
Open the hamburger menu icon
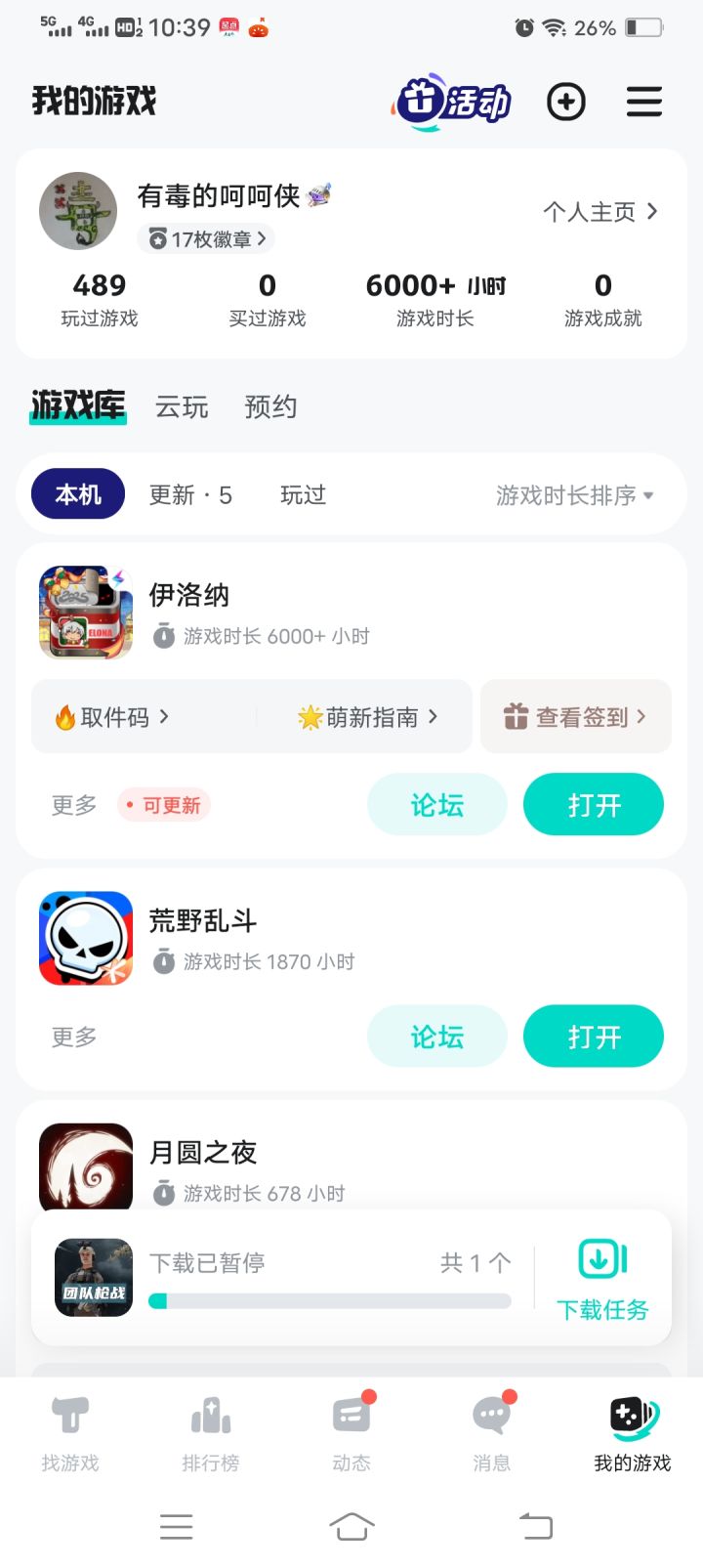643,101
